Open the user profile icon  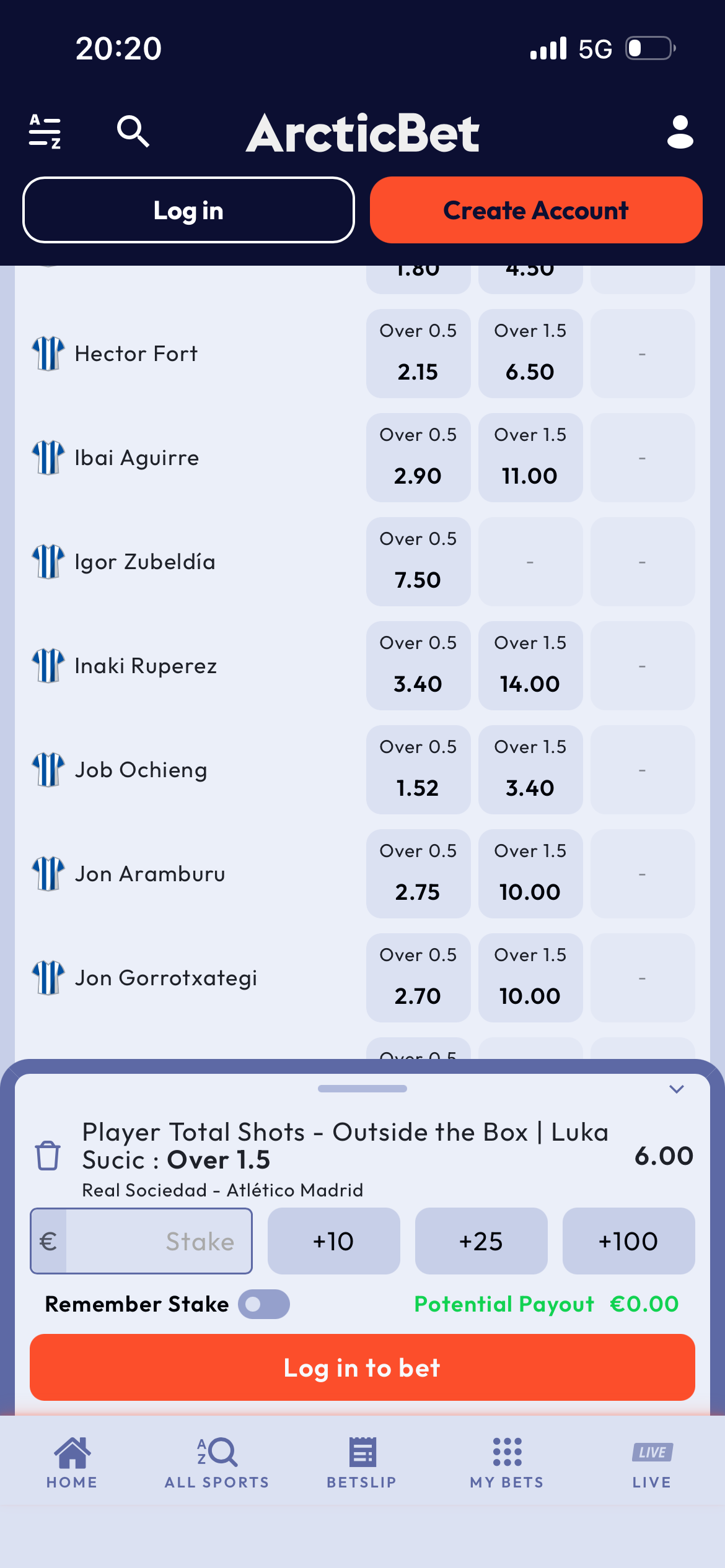click(680, 131)
